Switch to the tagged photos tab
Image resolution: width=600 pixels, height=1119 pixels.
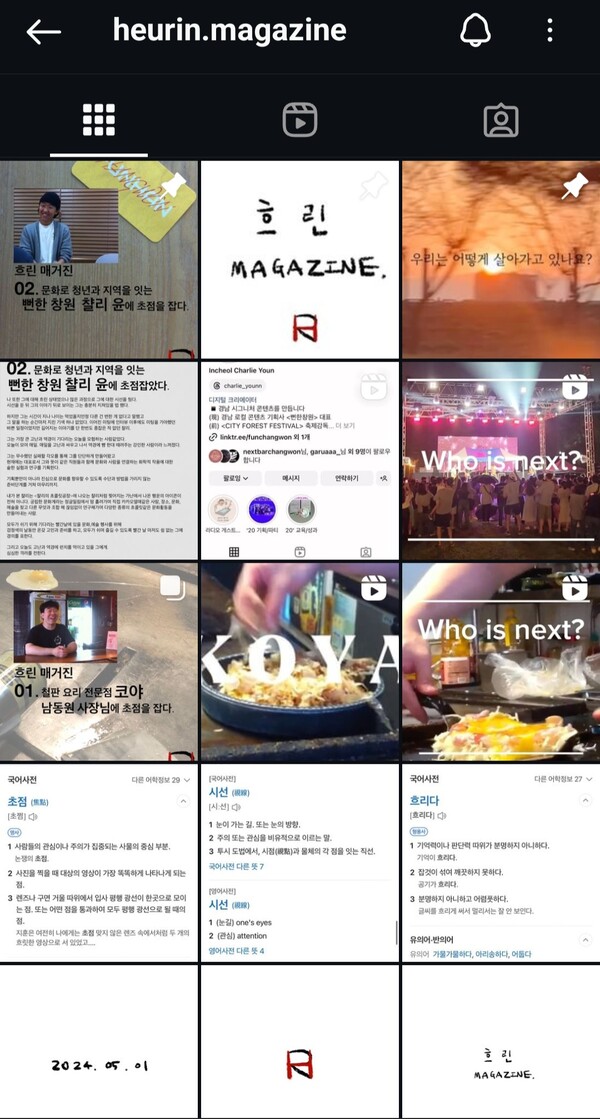coord(500,120)
